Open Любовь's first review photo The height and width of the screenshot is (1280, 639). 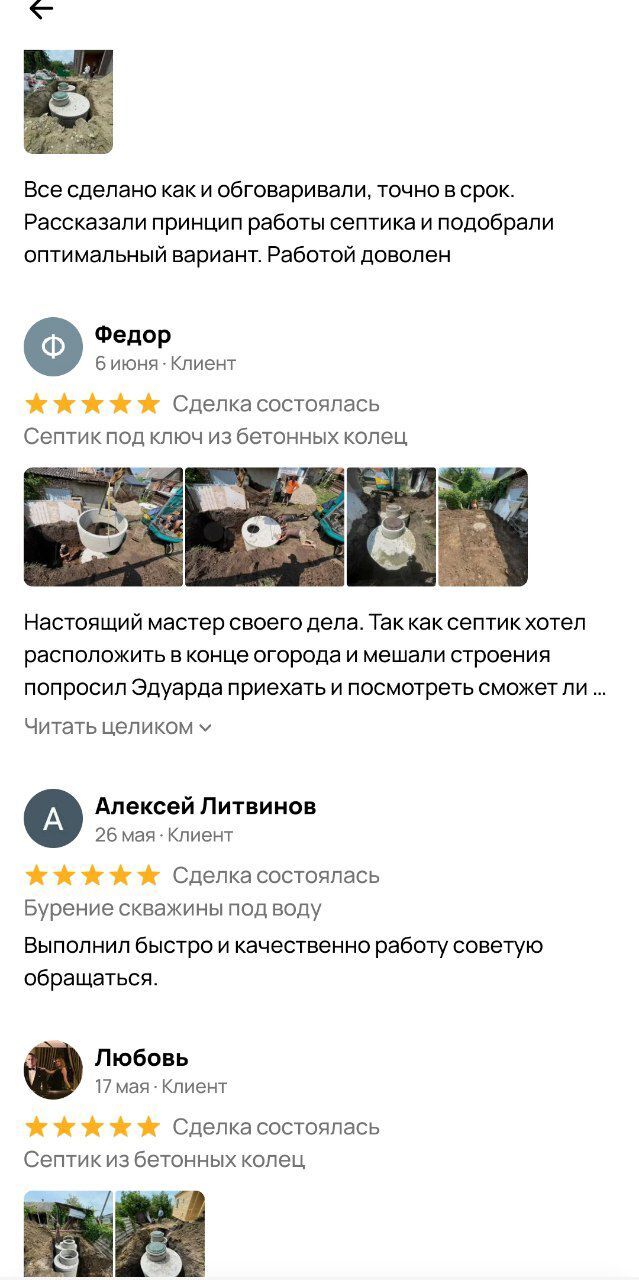point(68,1234)
